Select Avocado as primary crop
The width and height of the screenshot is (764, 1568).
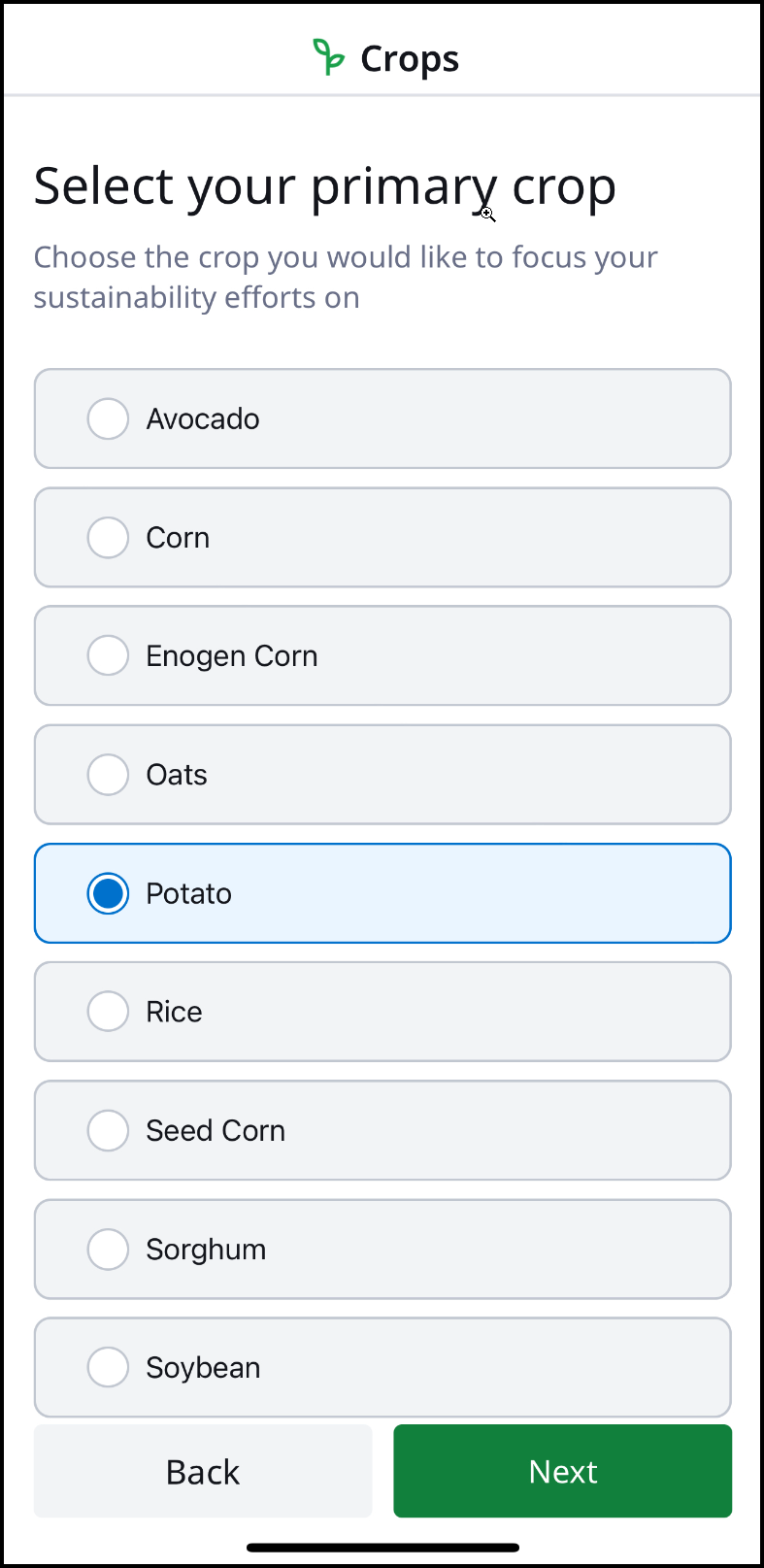(108, 418)
